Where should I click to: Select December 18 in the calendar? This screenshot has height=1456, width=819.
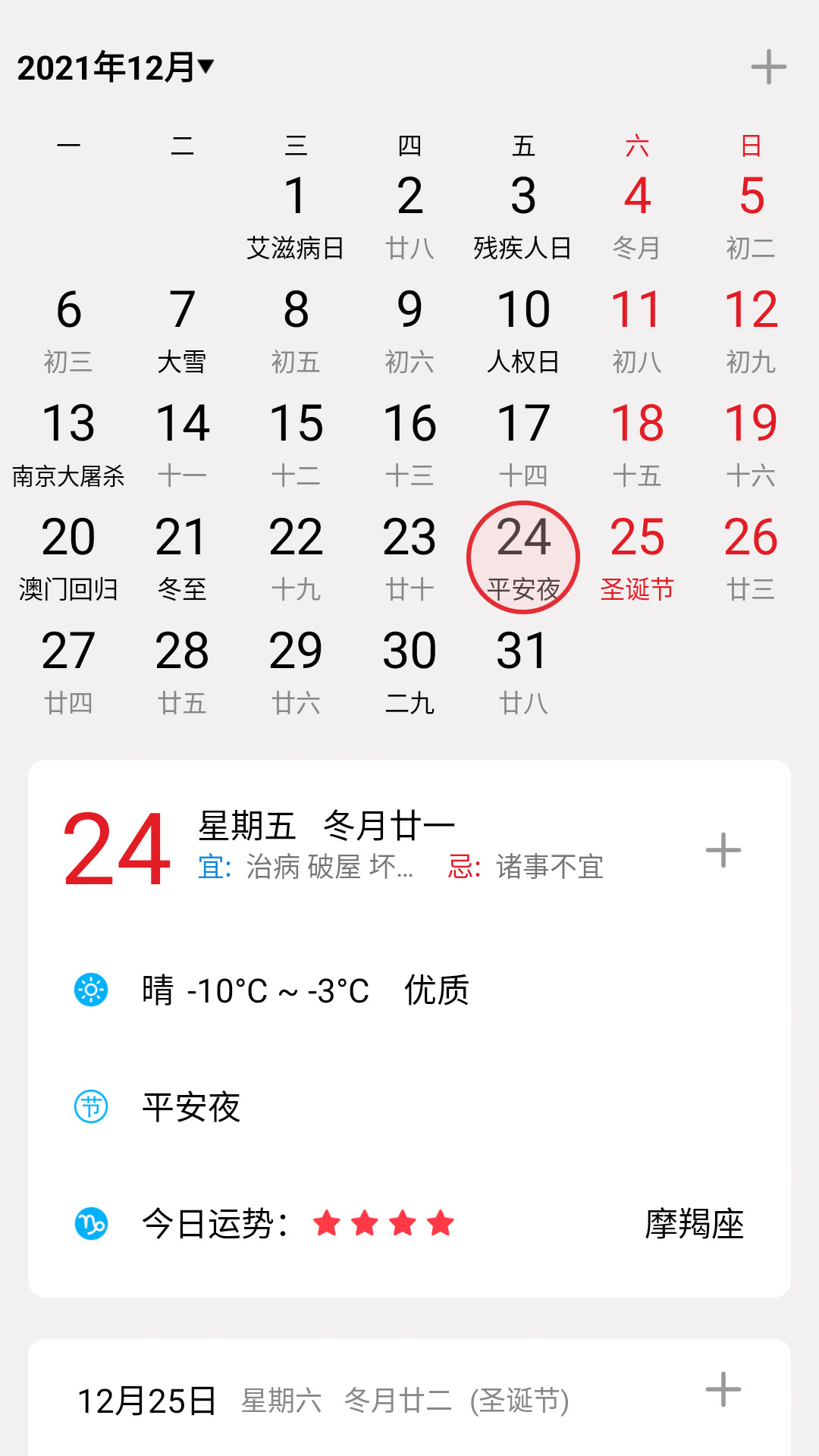637,444
